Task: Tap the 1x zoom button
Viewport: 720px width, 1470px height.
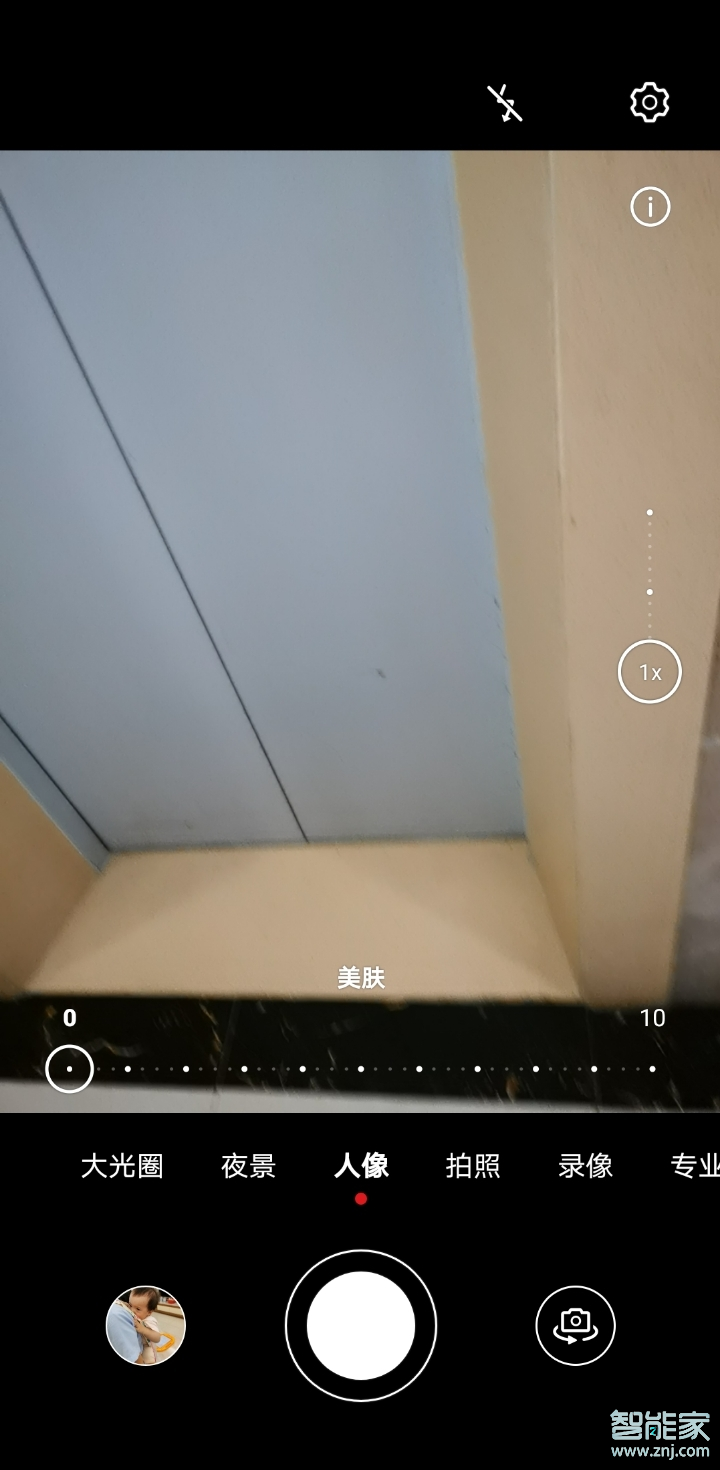Action: coord(650,673)
